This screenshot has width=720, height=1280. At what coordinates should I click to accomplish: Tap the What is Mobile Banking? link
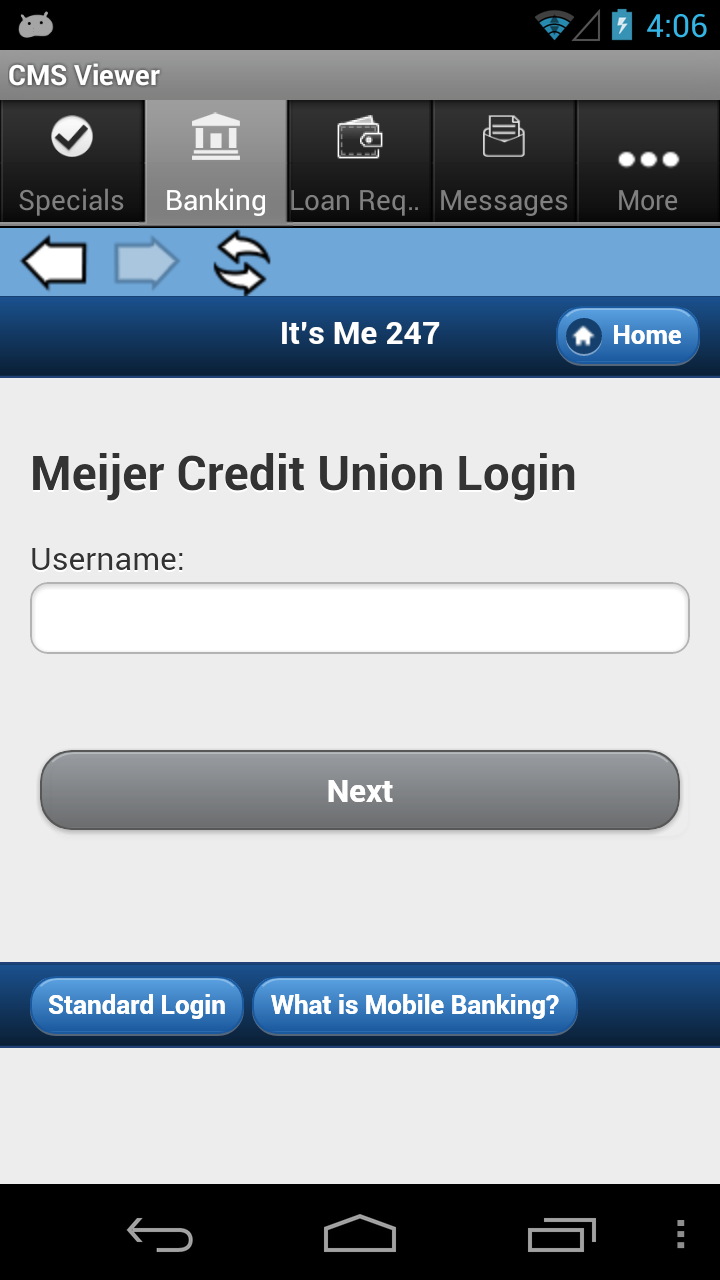tap(414, 1005)
